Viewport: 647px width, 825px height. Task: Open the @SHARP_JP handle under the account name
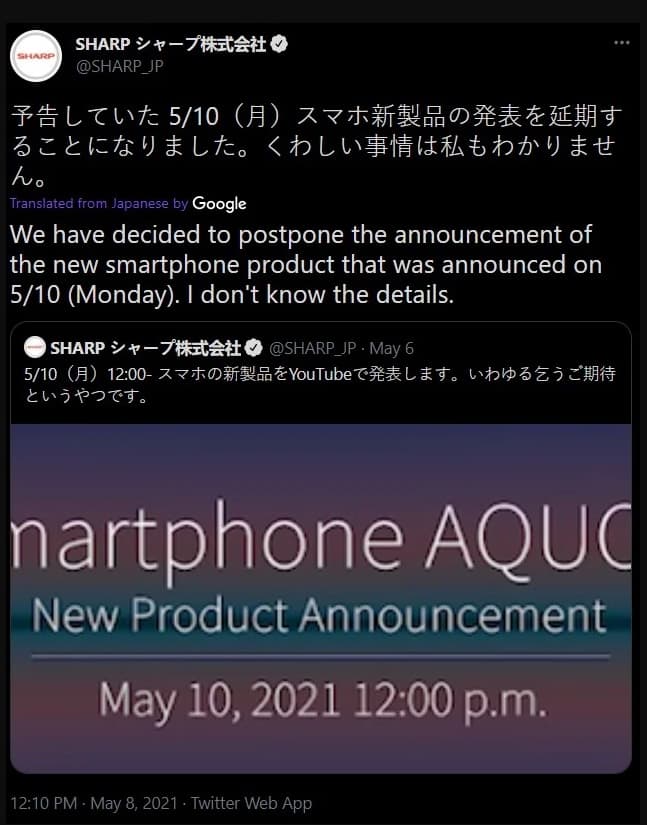(x=119, y=67)
